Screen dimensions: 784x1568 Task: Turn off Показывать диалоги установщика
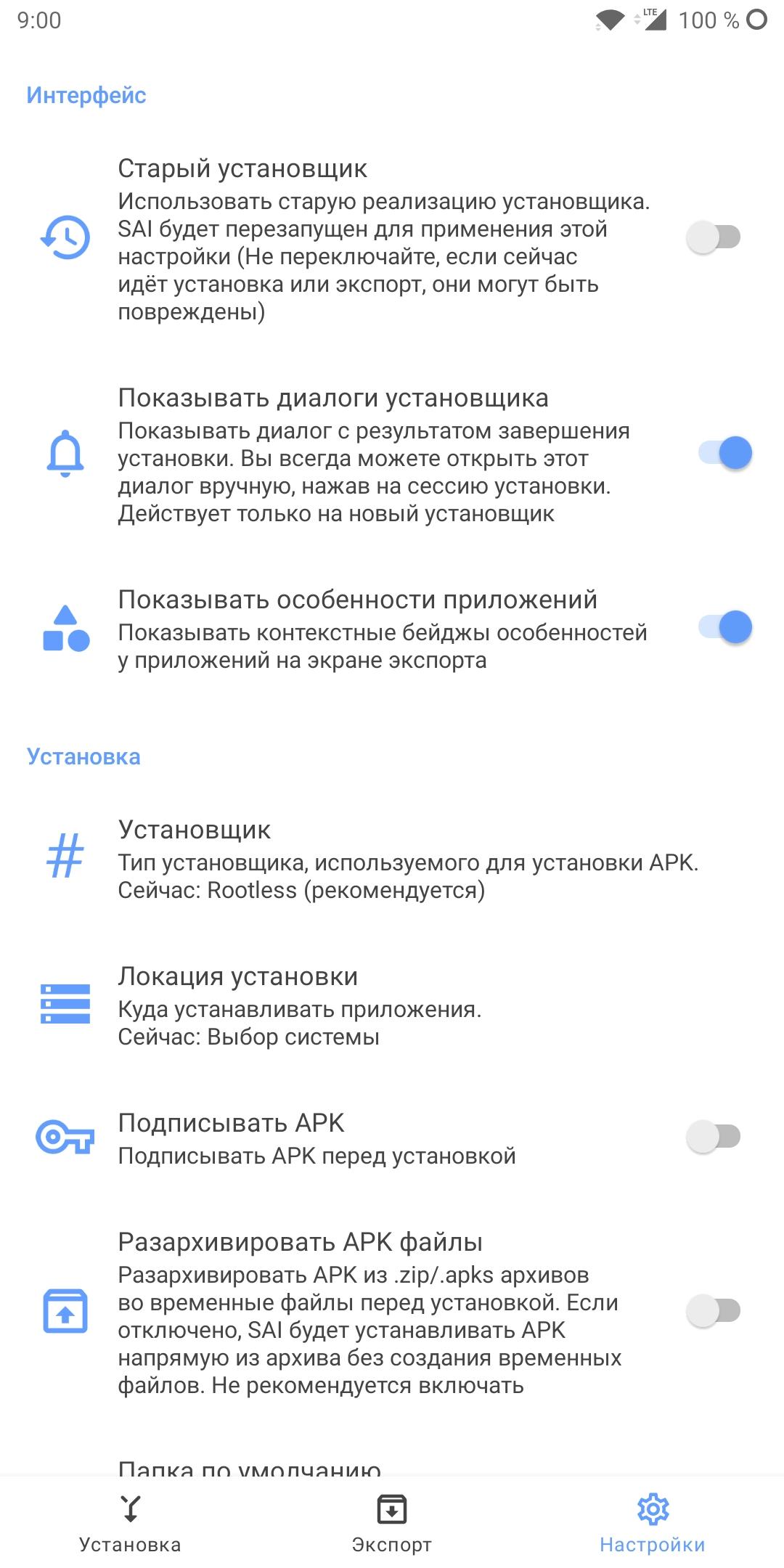[724, 453]
